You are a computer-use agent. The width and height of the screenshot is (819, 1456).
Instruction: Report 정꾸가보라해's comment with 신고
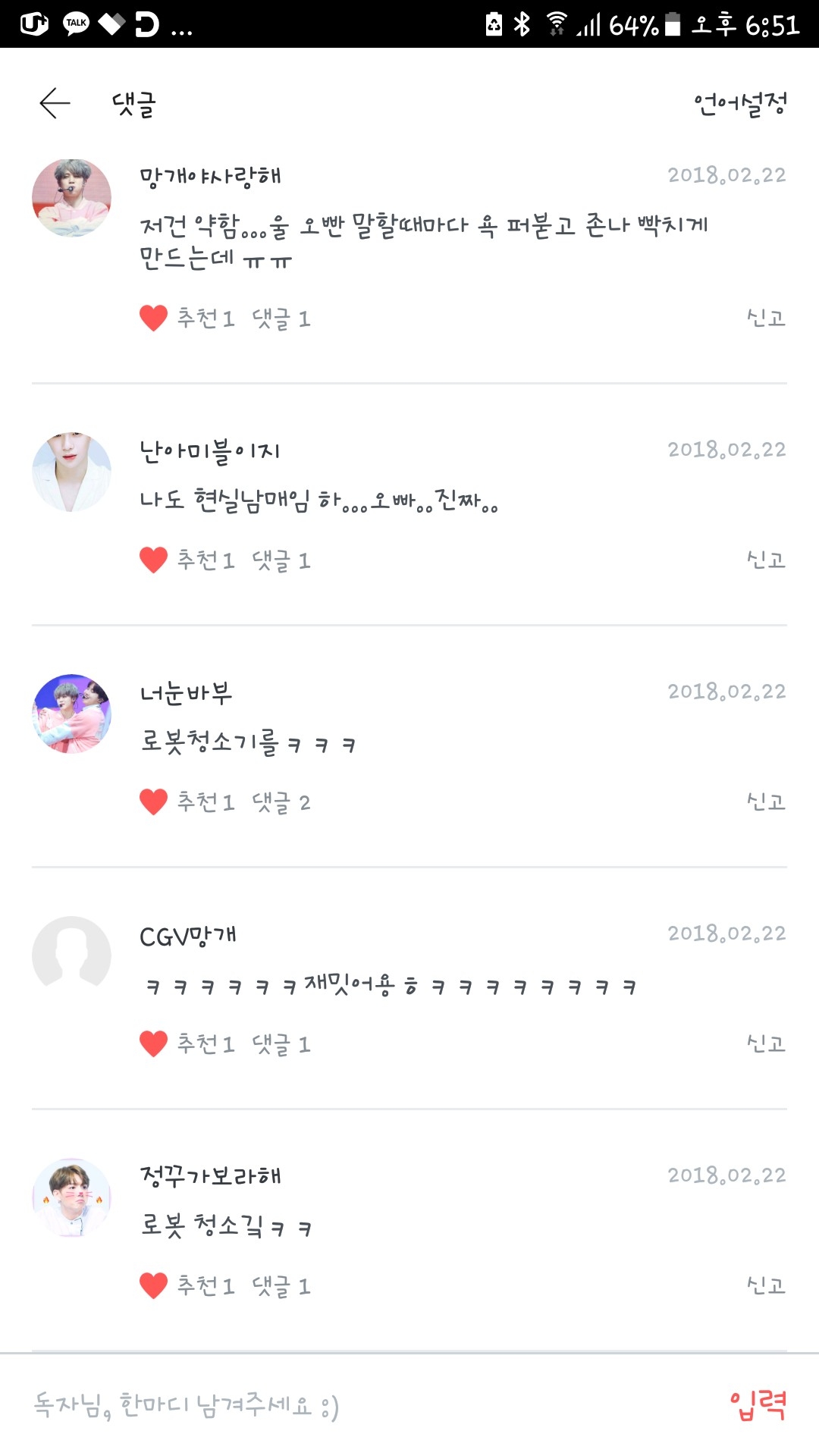(765, 1285)
